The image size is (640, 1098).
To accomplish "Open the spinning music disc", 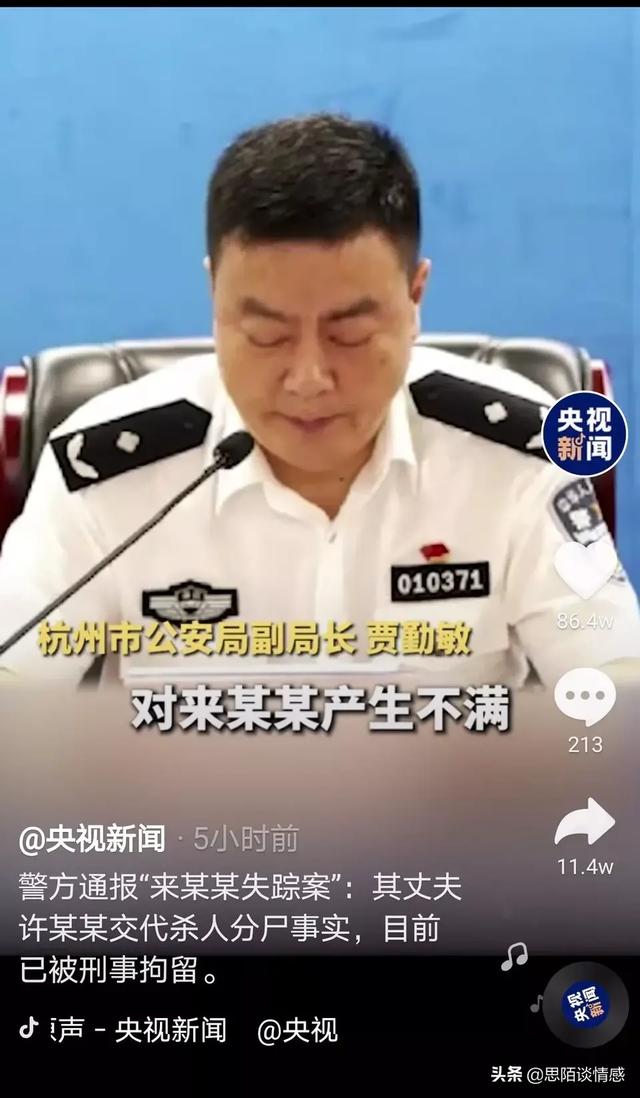I will coord(586,1004).
